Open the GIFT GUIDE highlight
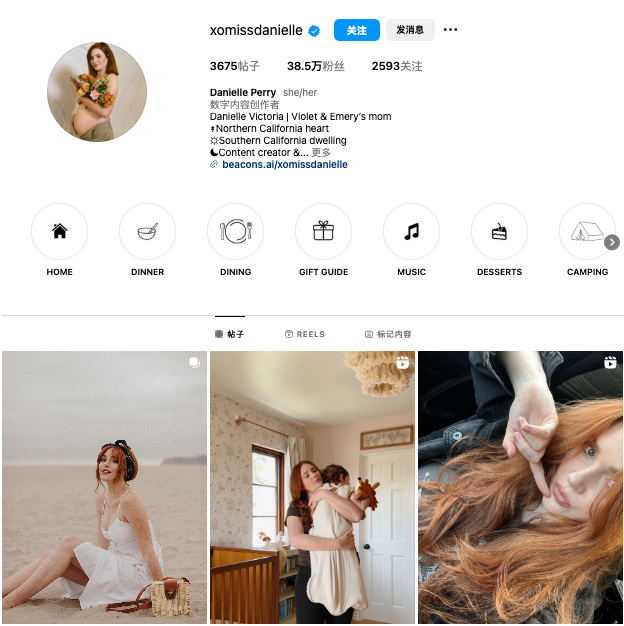Viewport: 624px width, 626px height. point(323,232)
